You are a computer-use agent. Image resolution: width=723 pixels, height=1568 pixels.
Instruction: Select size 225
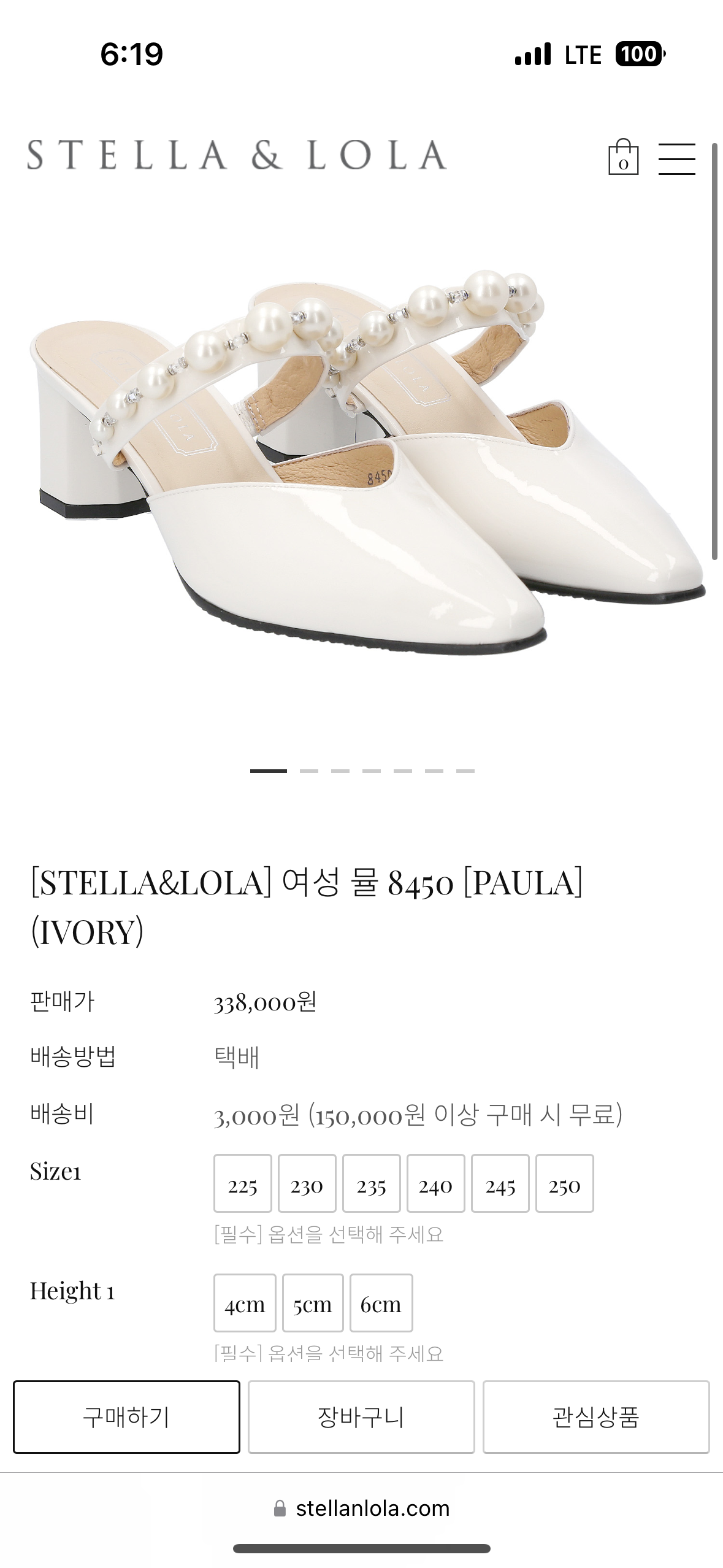click(242, 1183)
